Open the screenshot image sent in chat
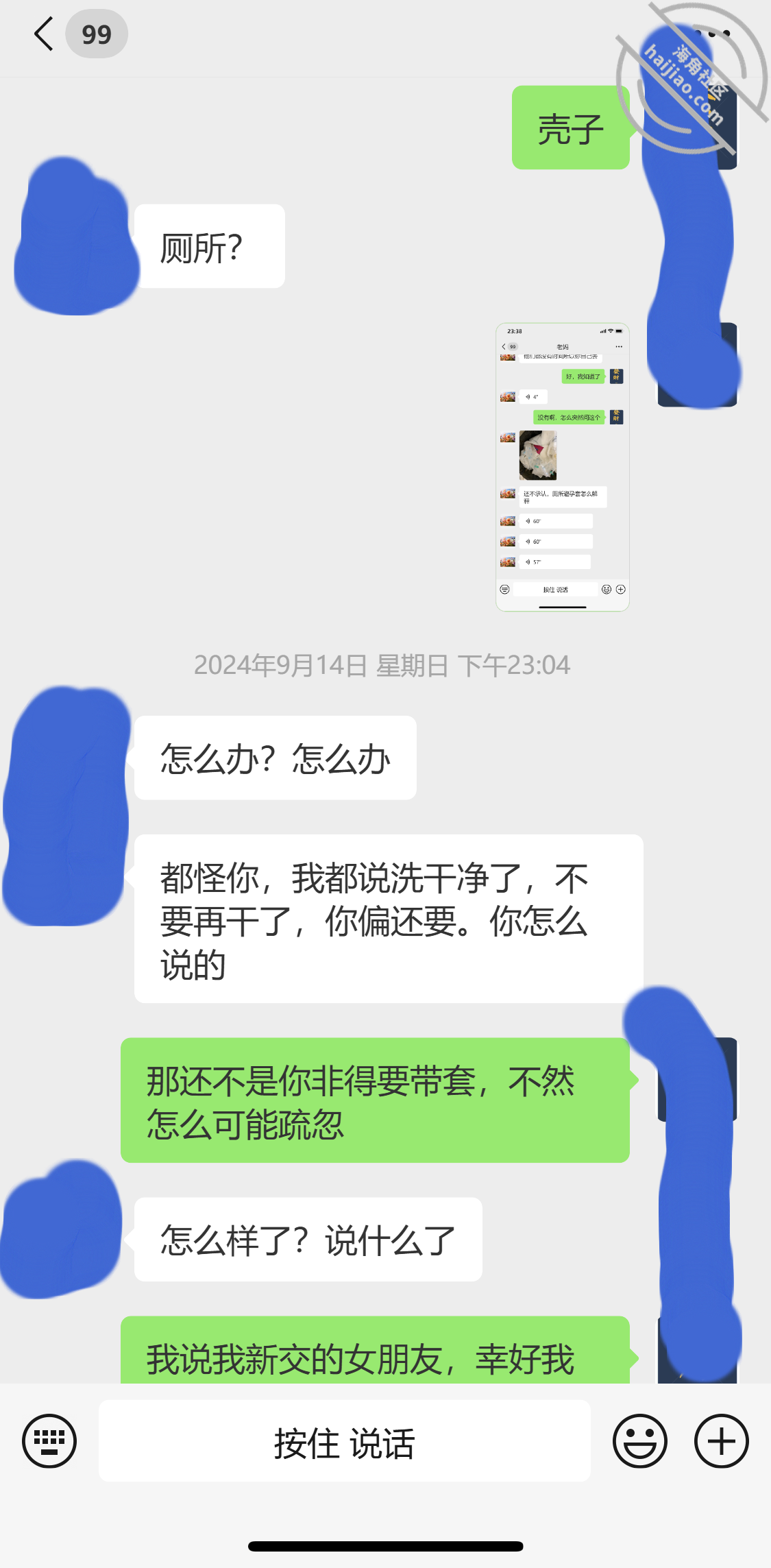This screenshot has height=1568, width=771. pos(563,467)
